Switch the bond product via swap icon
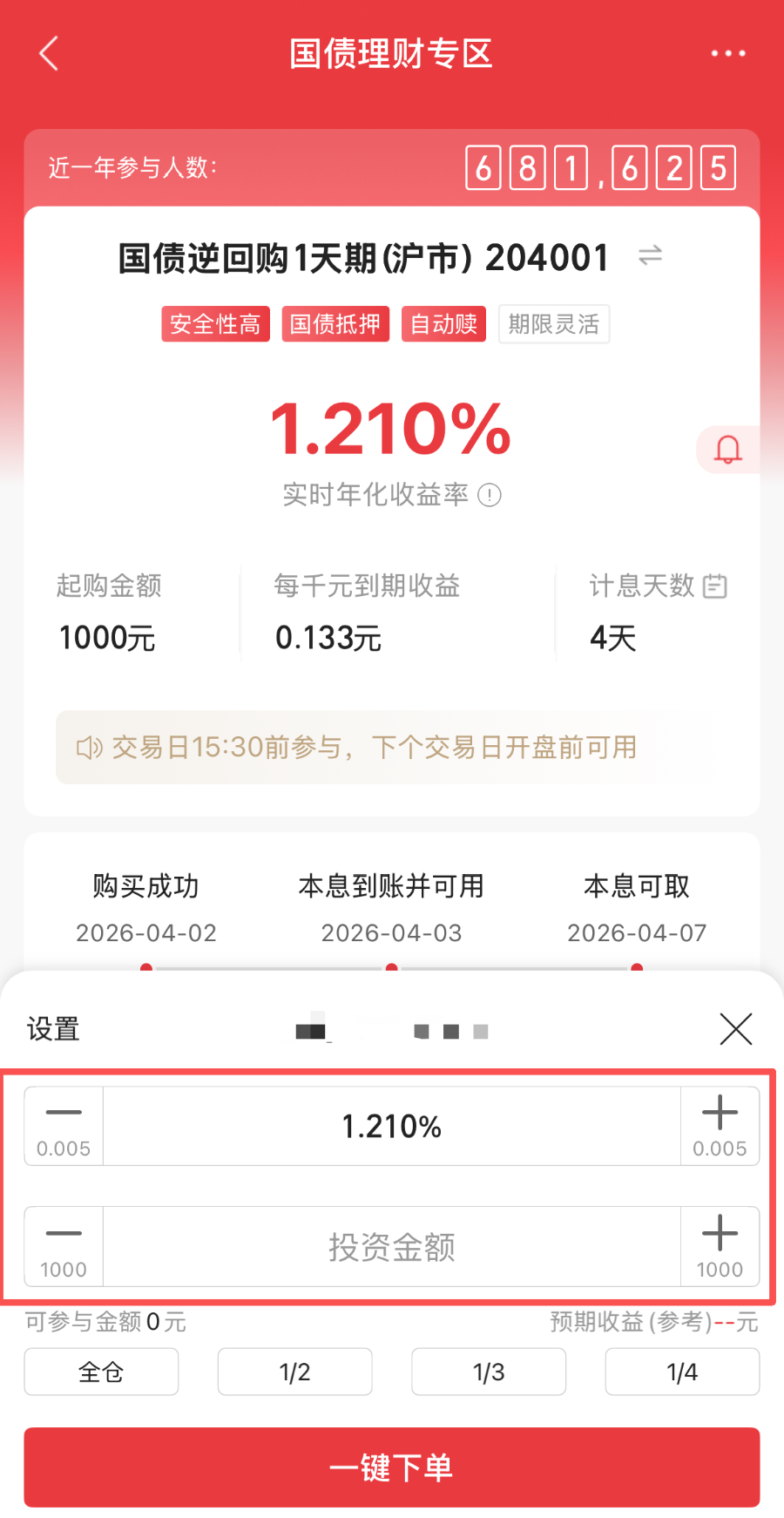This screenshot has height=1518, width=784. coord(650,255)
